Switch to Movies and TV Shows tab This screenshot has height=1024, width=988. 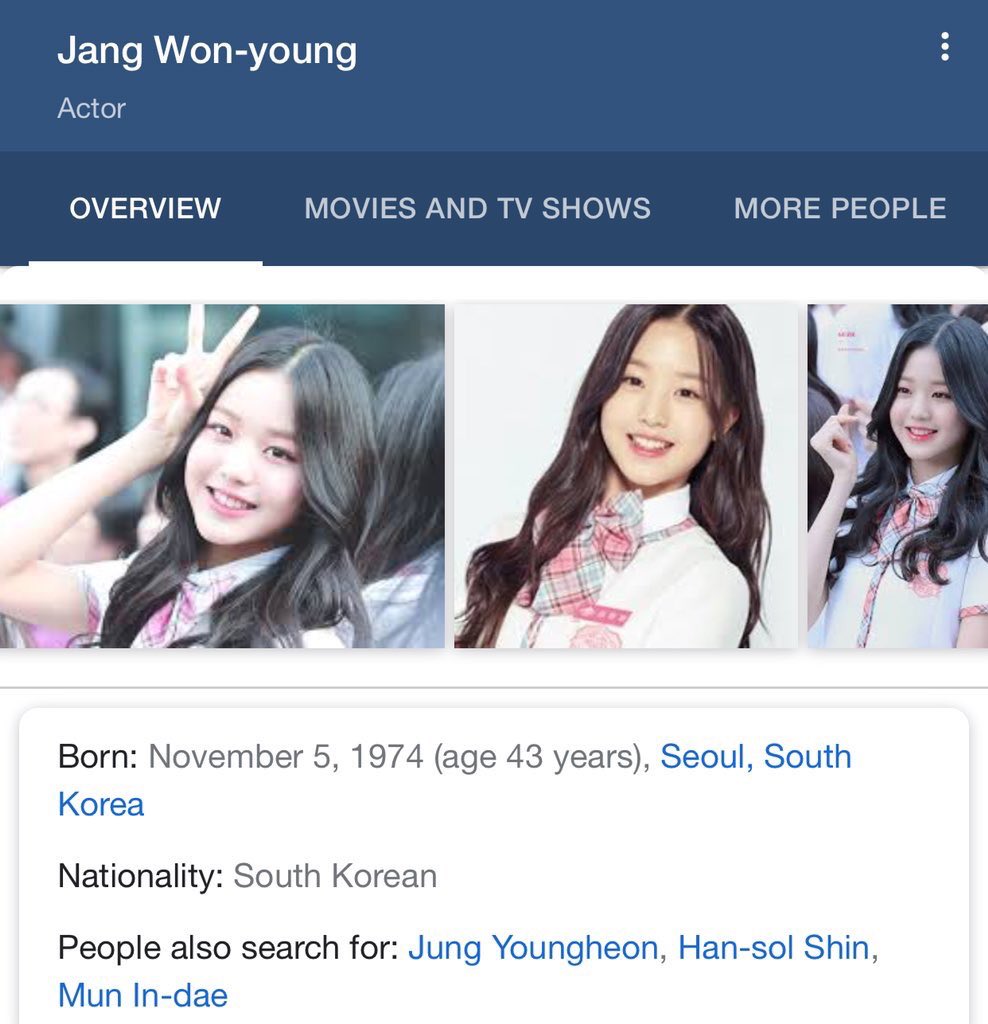coord(477,208)
